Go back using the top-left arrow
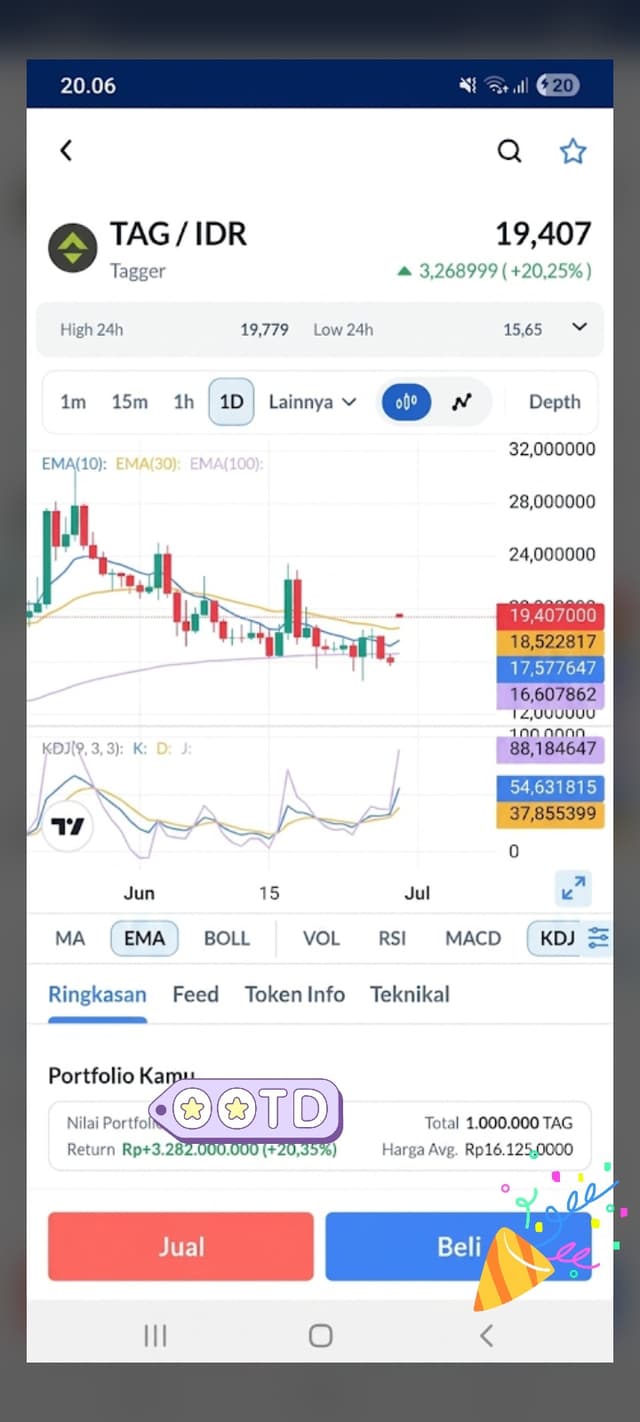 pyautogui.click(x=66, y=150)
